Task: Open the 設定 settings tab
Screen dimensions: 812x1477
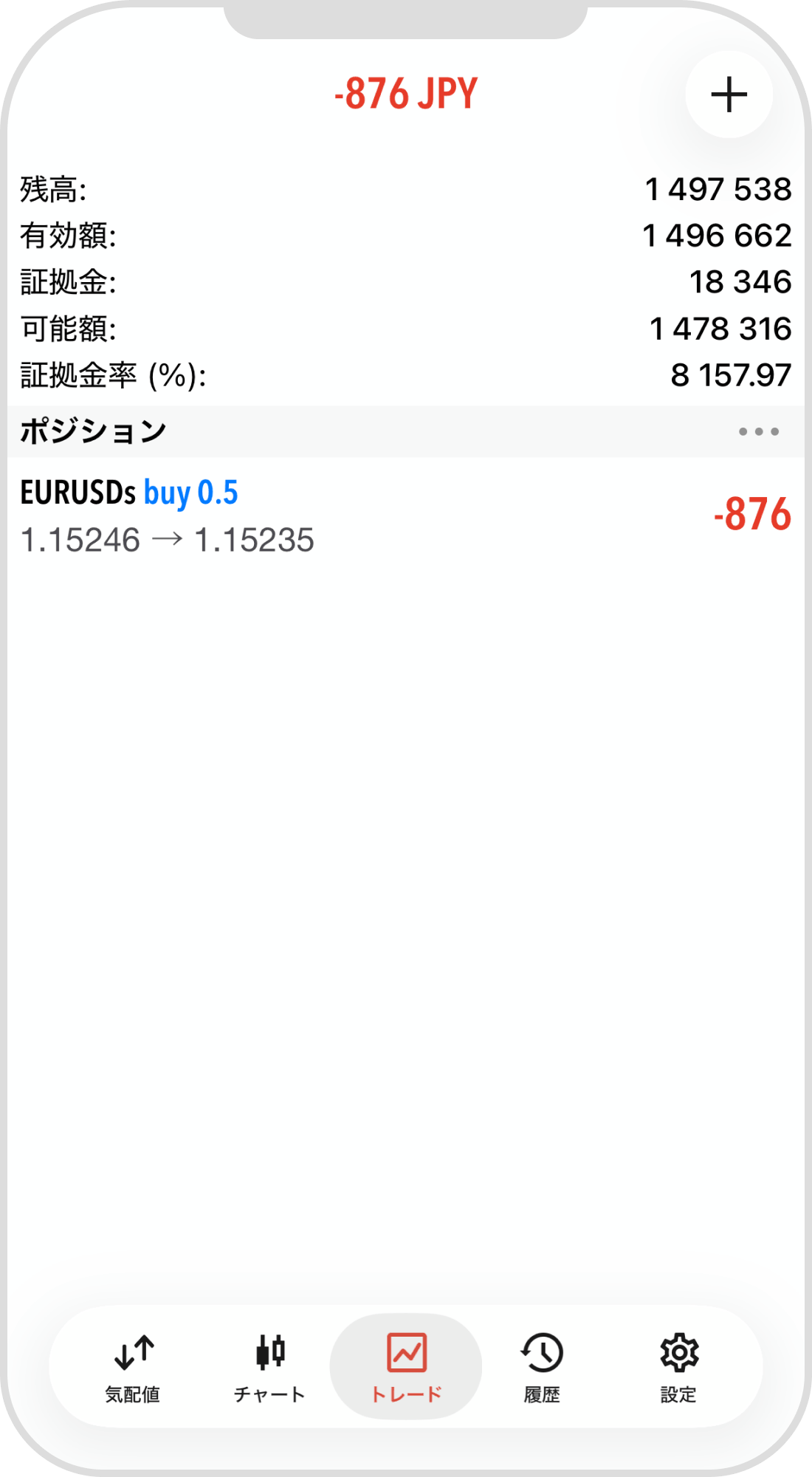Action: click(678, 1367)
